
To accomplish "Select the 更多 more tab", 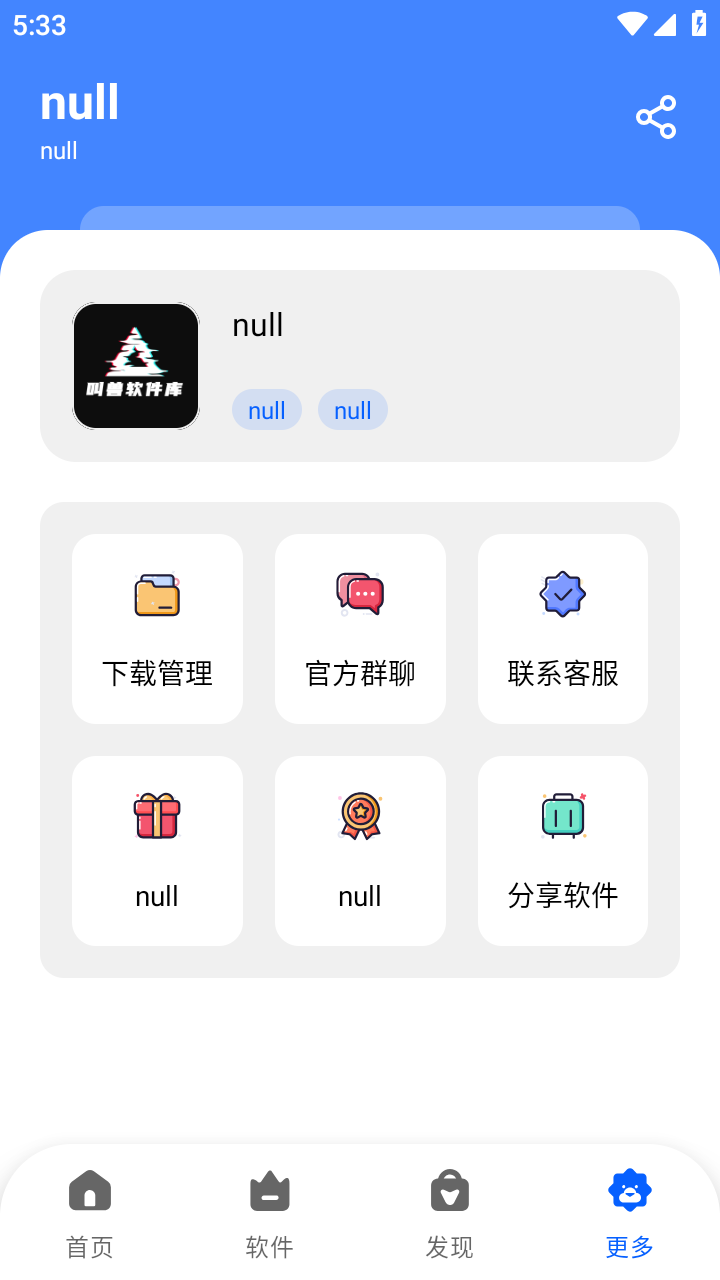I will click(630, 1212).
